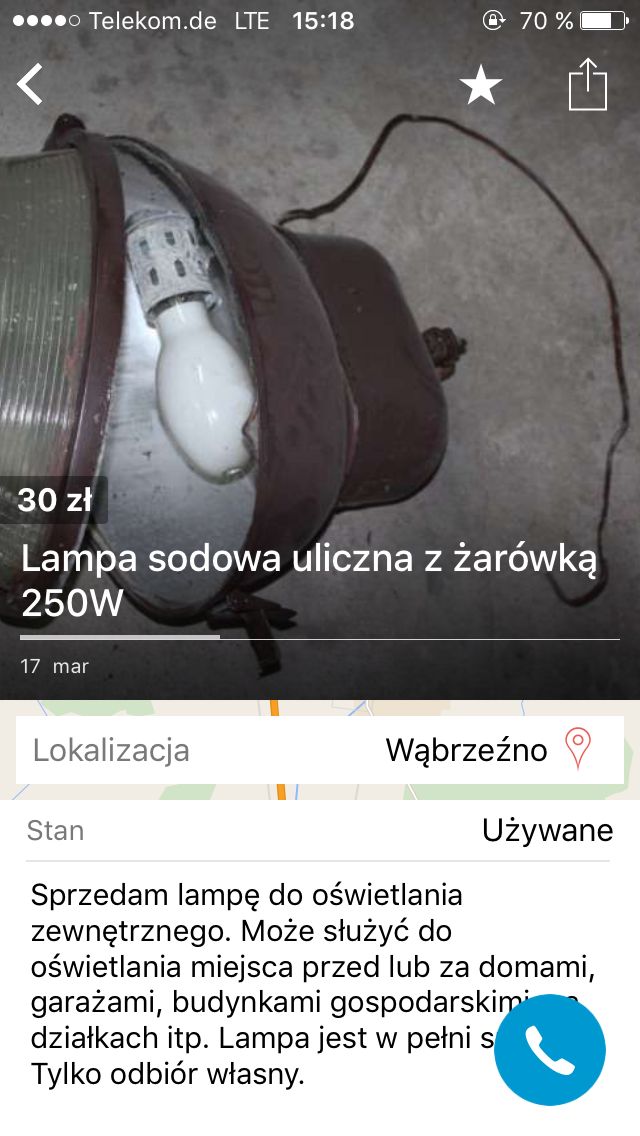Call the seller with the phone button
The image size is (640, 1136).
(x=549, y=1050)
